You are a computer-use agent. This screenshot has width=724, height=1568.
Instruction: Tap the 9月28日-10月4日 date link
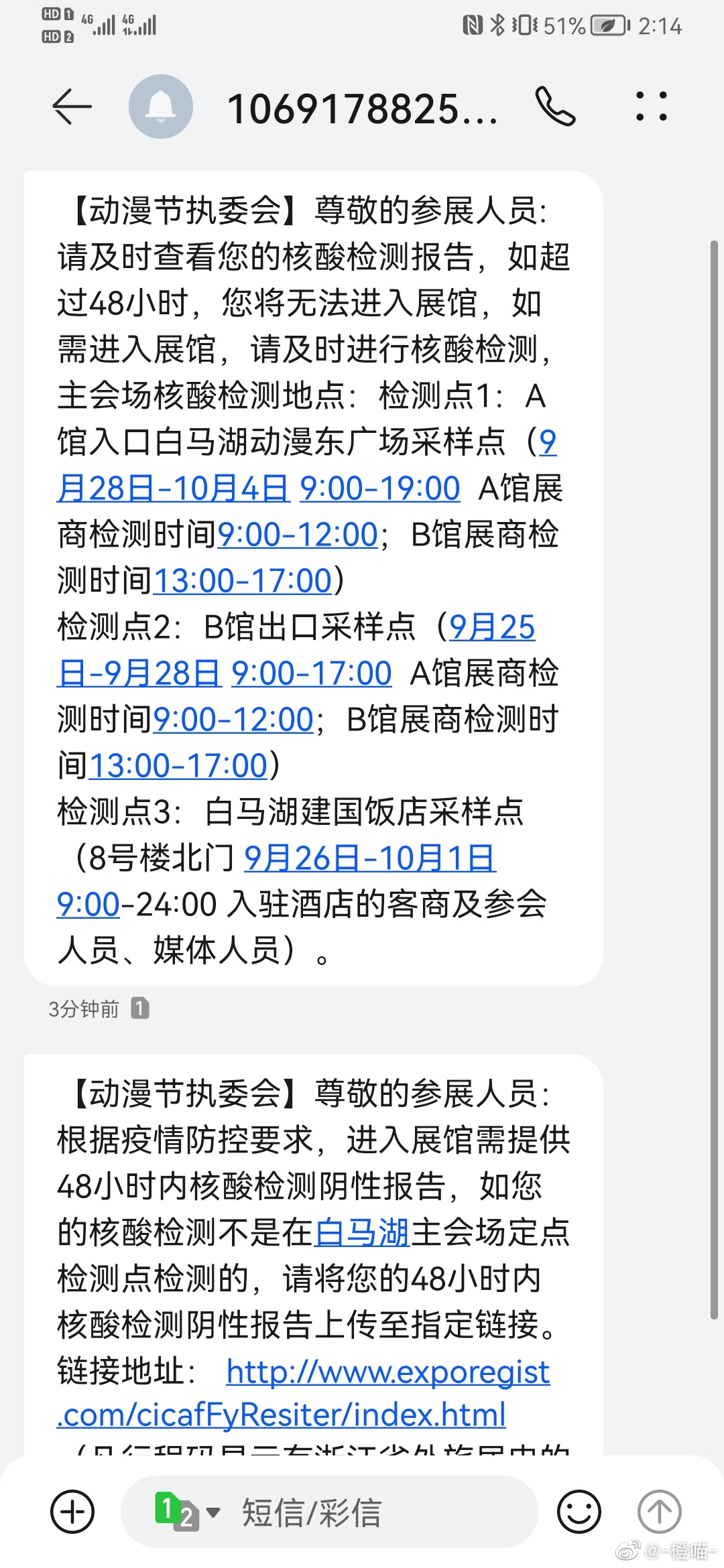173,488
